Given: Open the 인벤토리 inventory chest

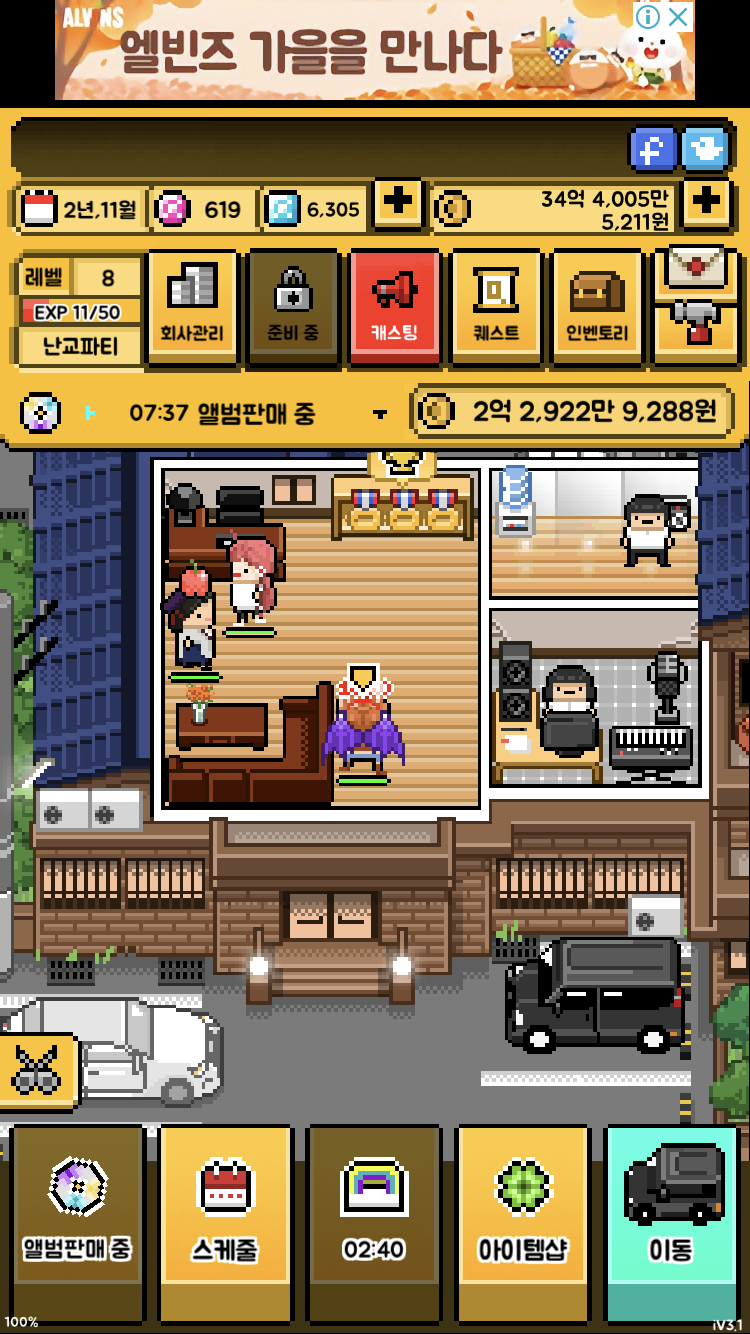Looking at the screenshot, I should [598, 306].
